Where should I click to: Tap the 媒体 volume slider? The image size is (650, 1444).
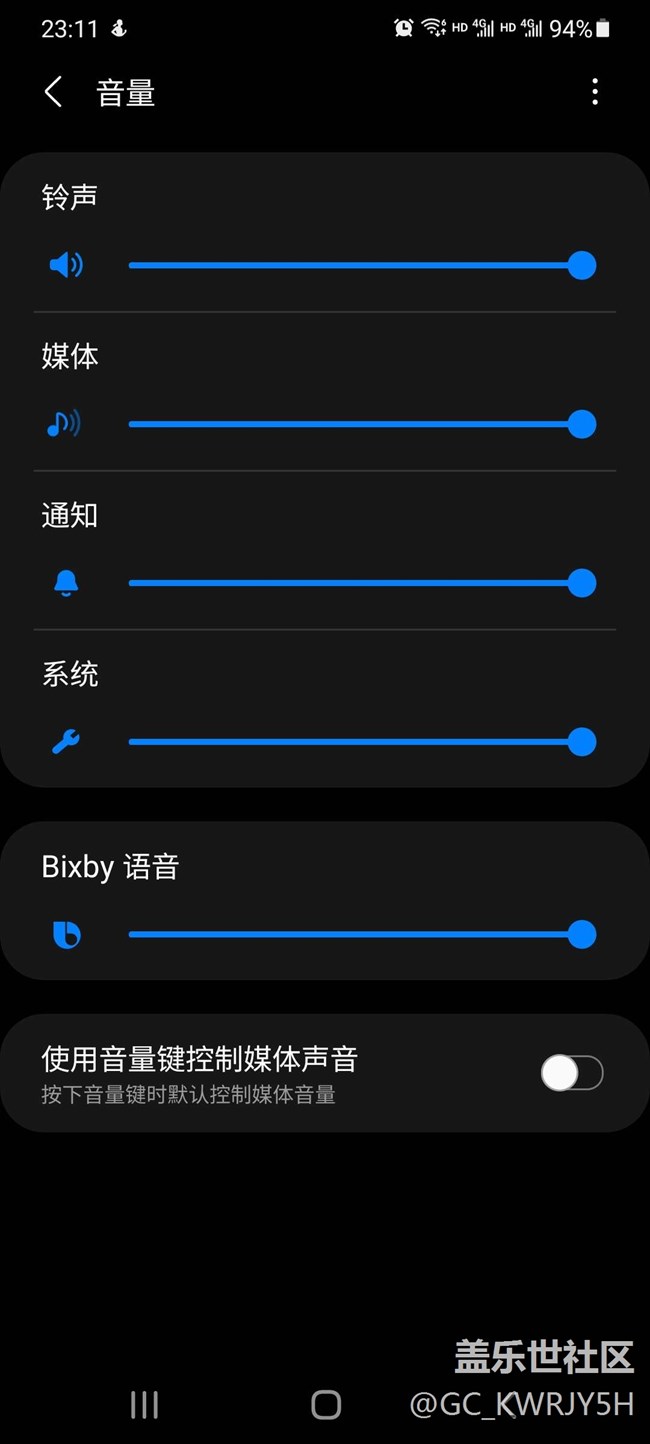355,424
